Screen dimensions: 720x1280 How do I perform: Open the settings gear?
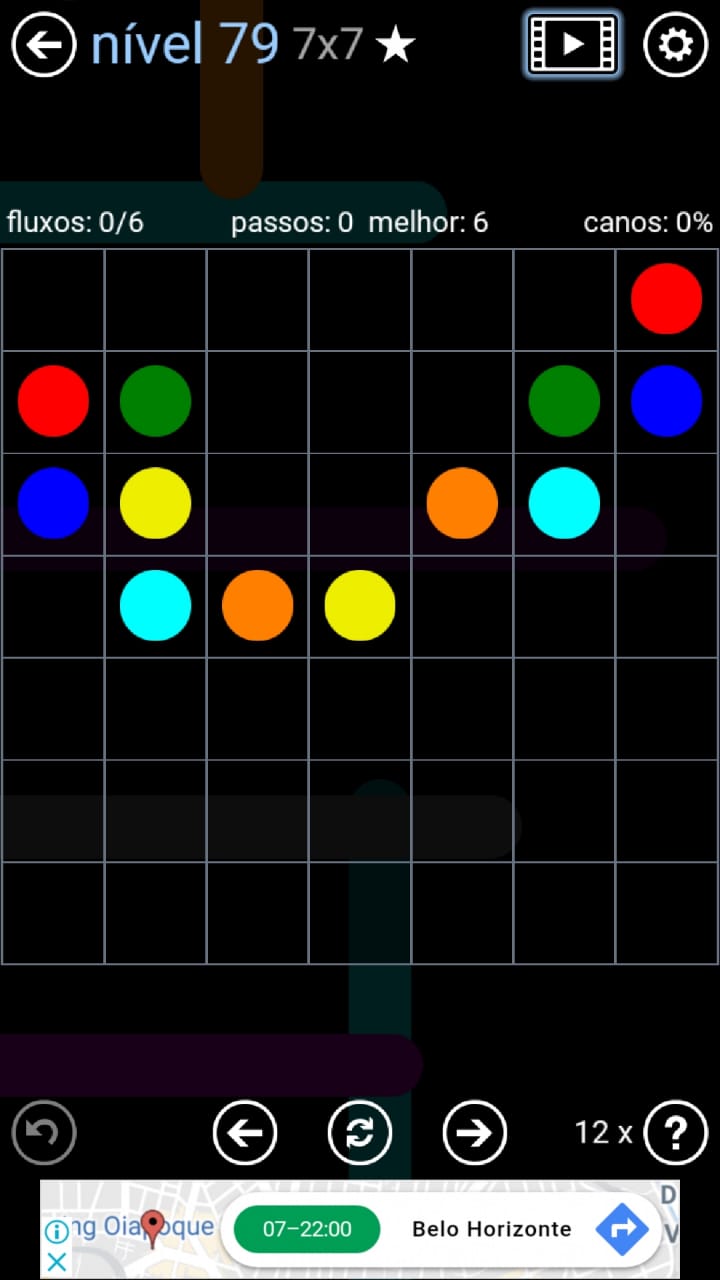(x=676, y=45)
